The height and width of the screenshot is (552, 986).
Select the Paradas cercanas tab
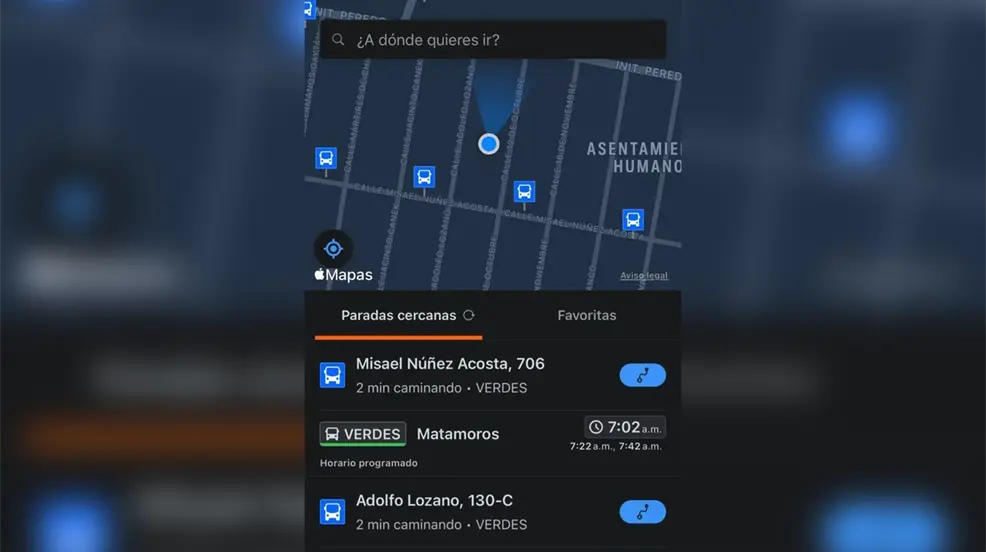click(398, 315)
